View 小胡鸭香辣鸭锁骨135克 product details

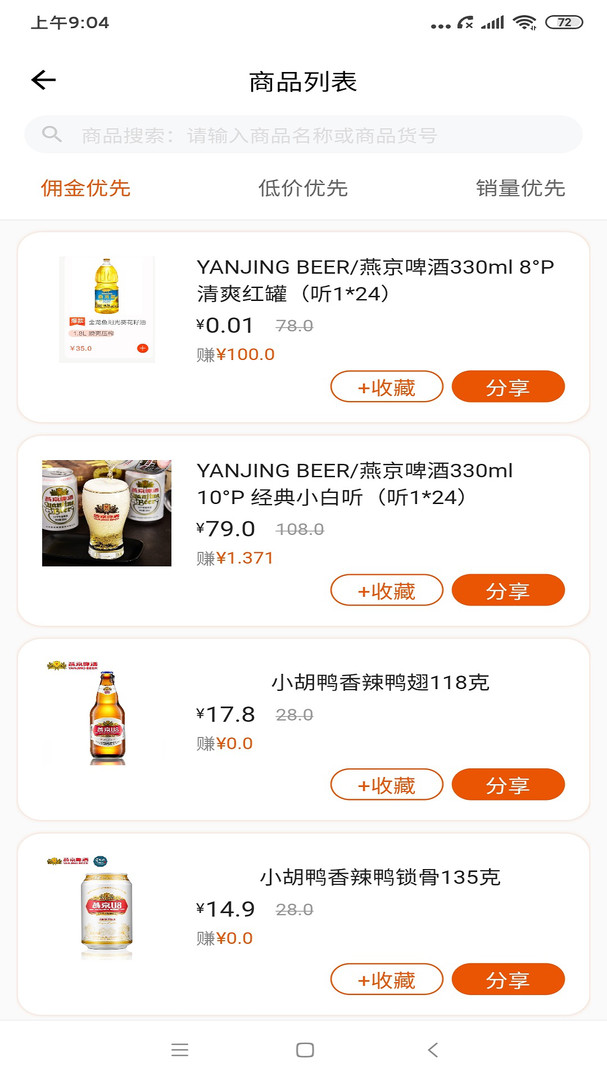[379, 878]
